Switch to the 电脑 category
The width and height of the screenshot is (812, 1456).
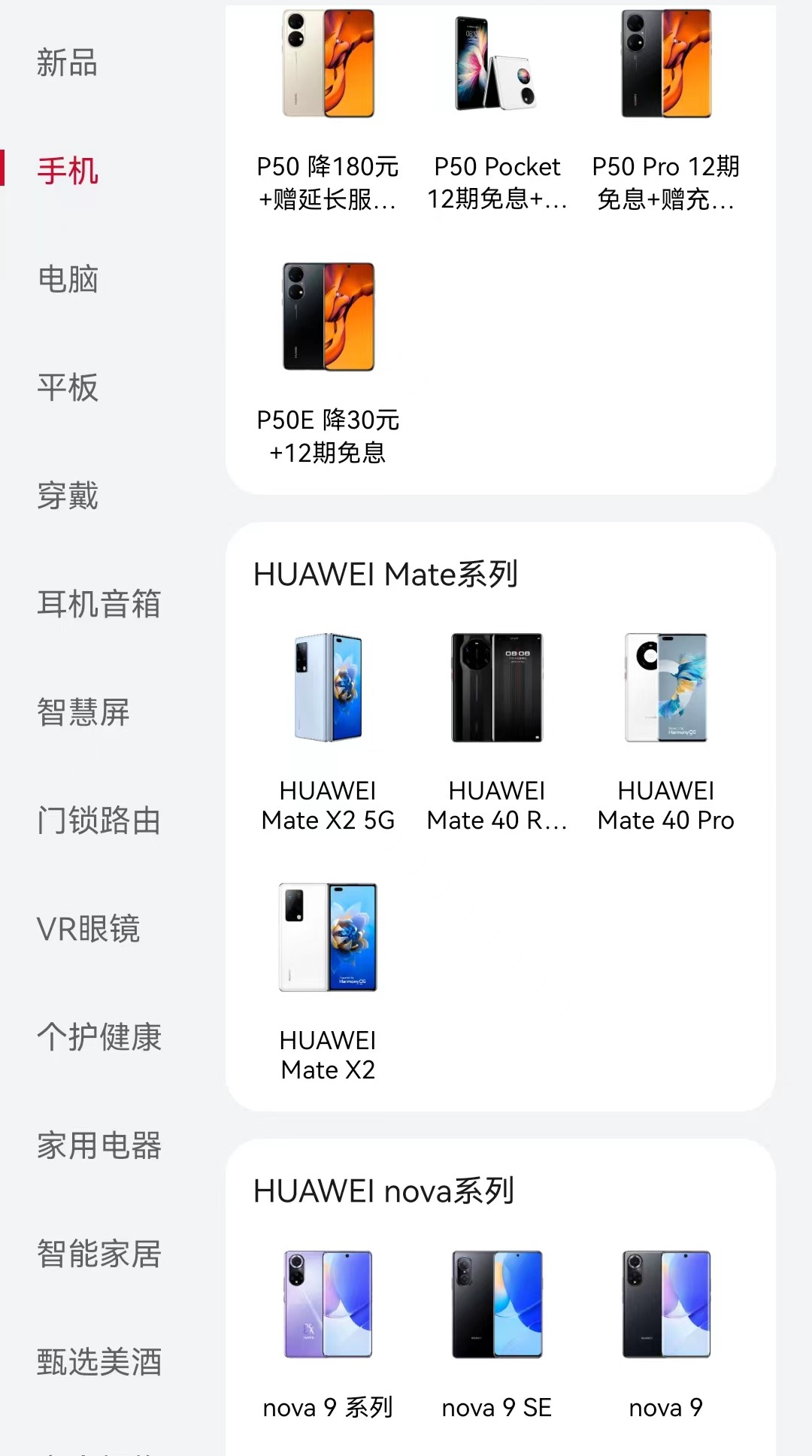68,280
